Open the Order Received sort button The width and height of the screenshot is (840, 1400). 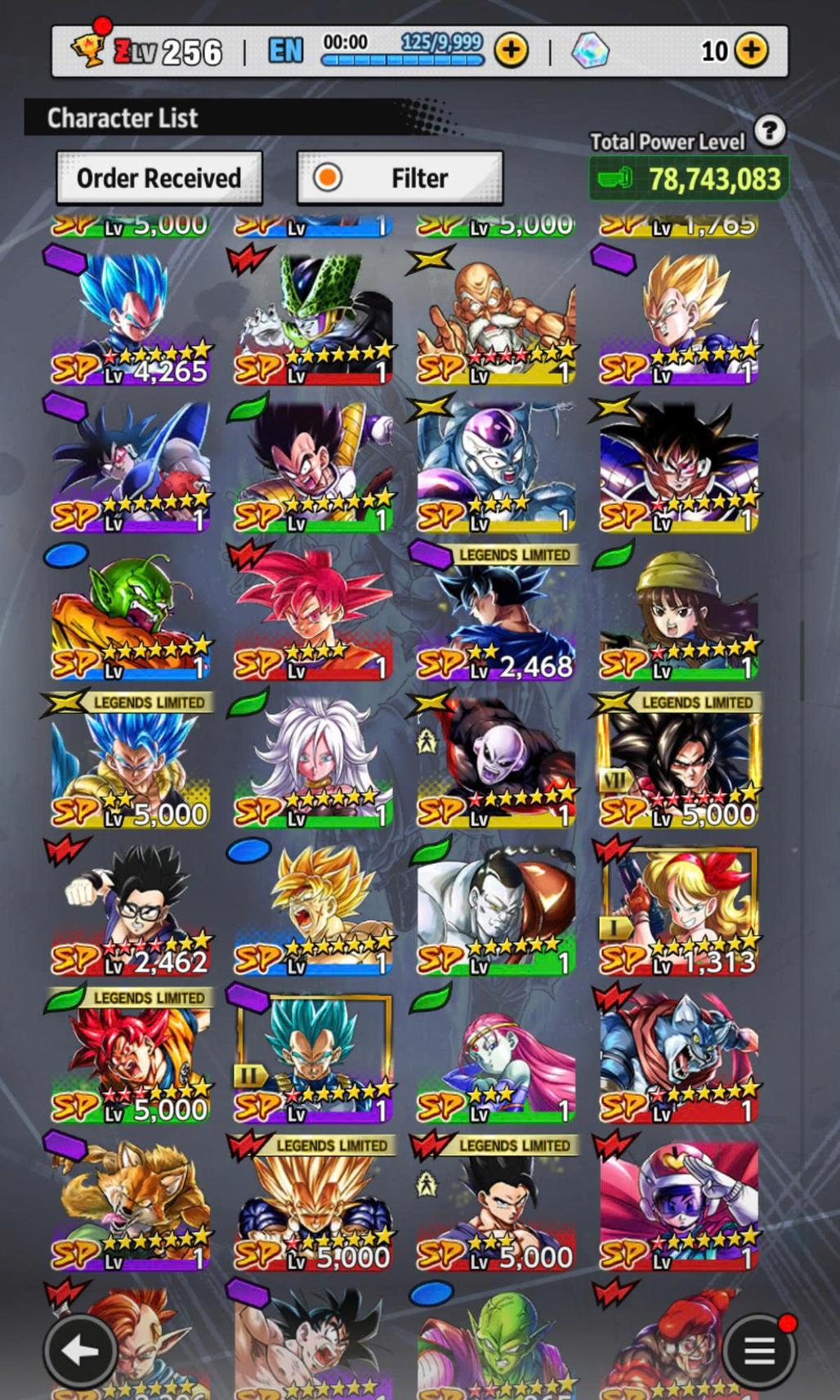159,178
